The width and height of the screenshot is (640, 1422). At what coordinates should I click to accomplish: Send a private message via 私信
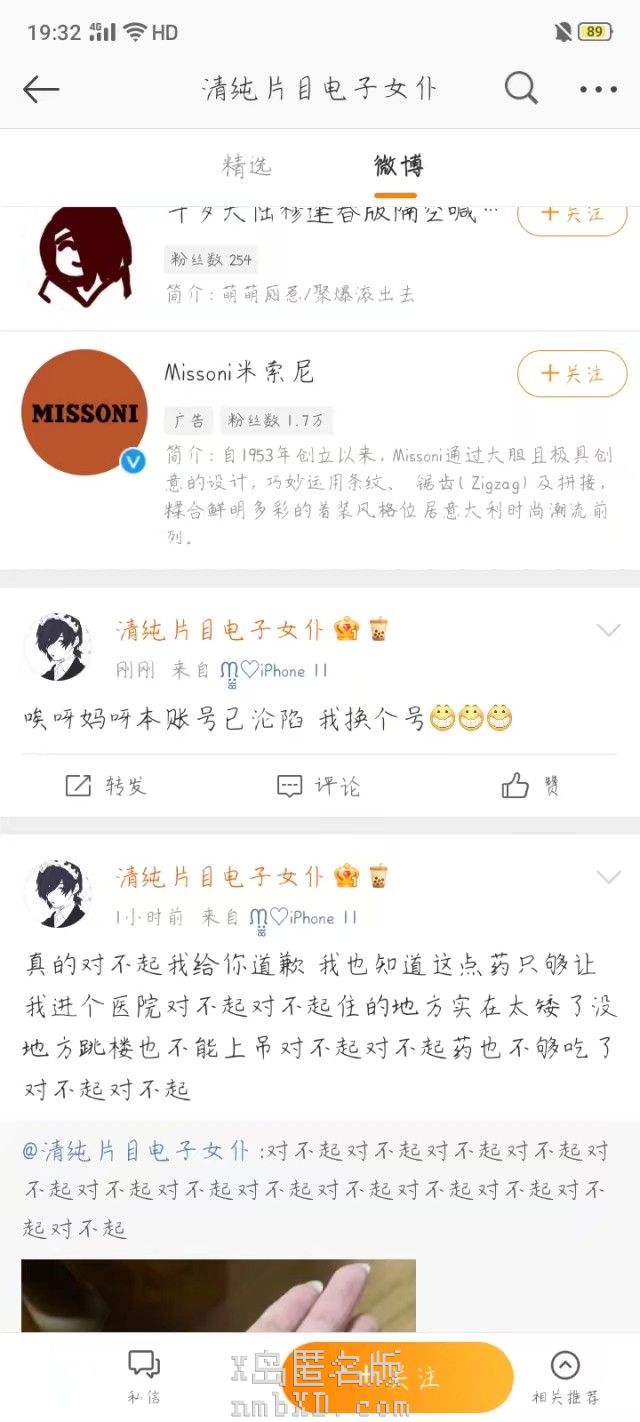144,1376
